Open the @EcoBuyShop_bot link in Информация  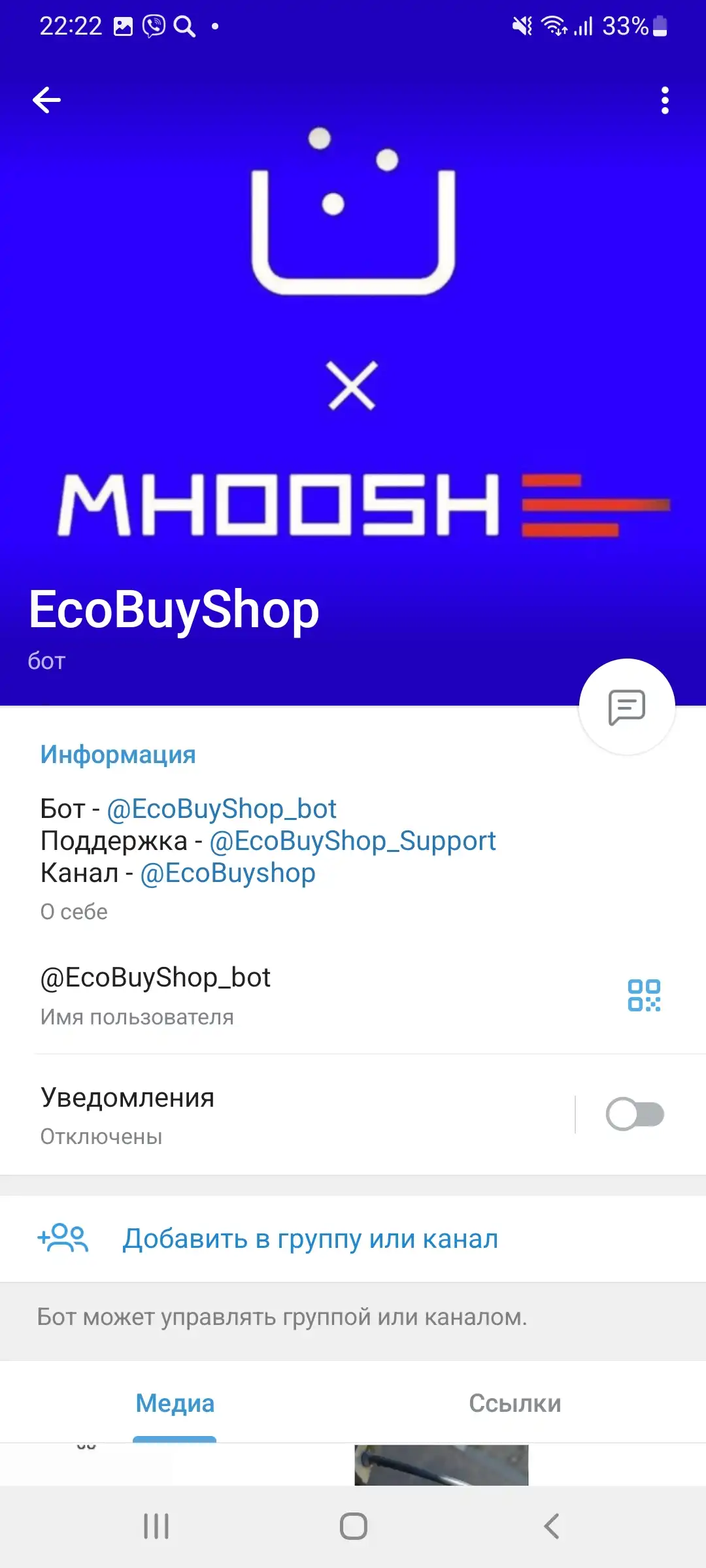[x=222, y=809]
